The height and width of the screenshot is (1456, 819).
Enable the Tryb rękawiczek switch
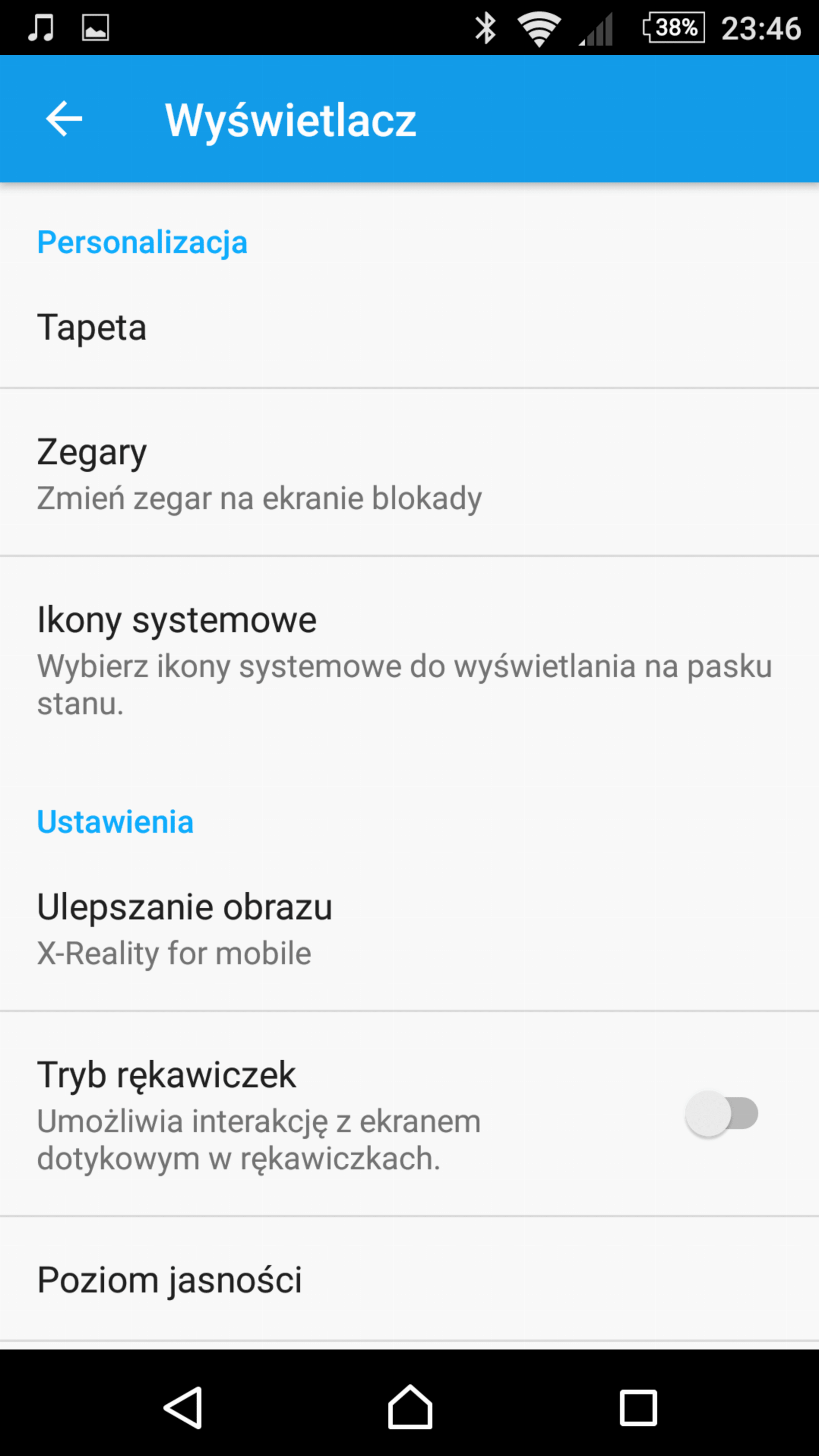[722, 1114]
